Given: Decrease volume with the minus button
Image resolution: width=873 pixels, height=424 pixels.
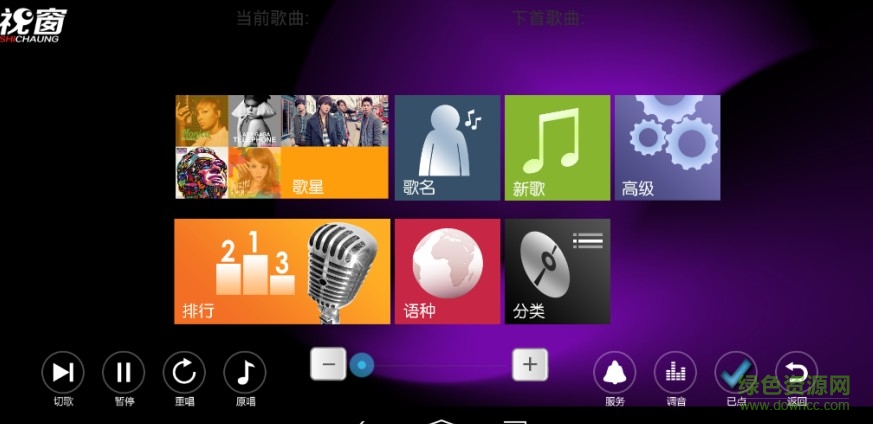Looking at the screenshot, I should (328, 365).
